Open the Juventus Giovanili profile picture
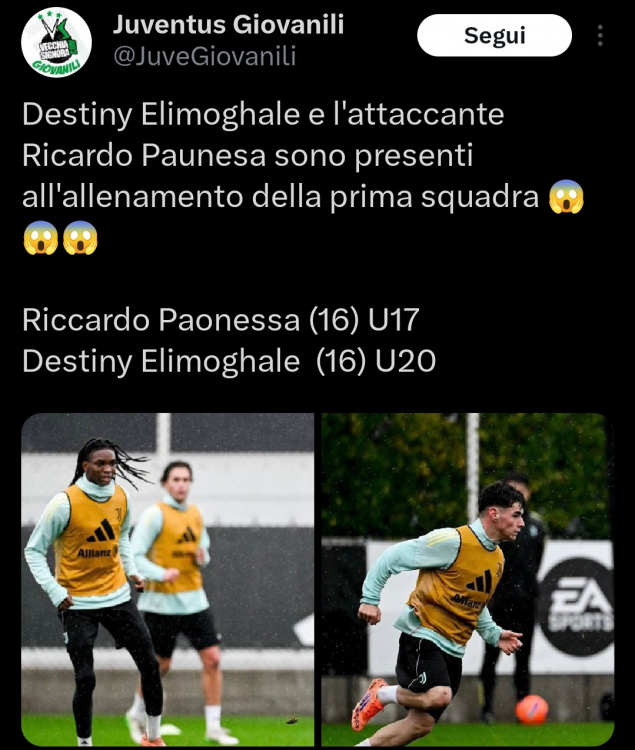 tap(56, 42)
